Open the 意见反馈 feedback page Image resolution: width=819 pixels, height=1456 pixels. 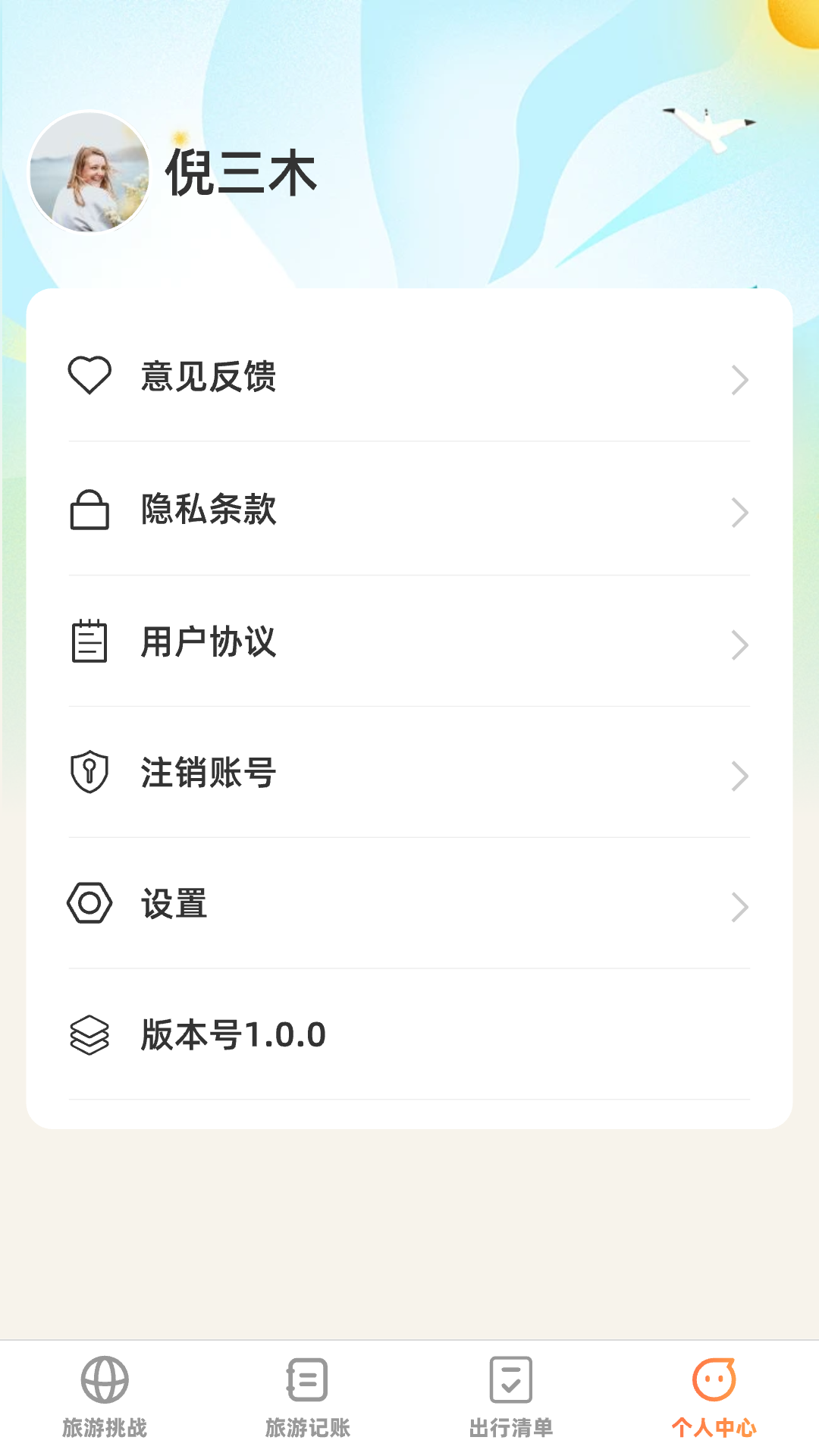click(209, 377)
